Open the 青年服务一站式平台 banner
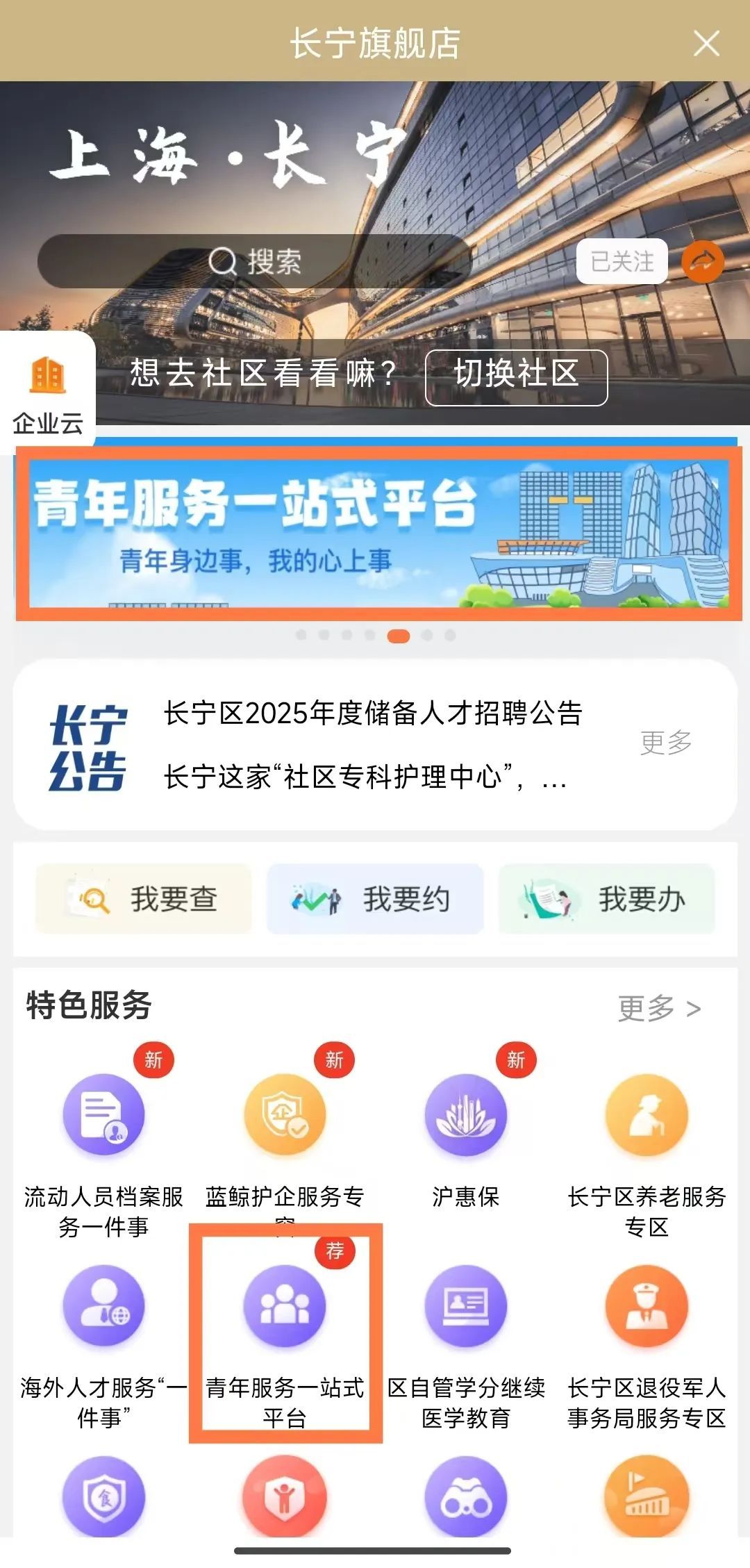Viewport: 750px width, 1568px height. pyautogui.click(x=378, y=534)
